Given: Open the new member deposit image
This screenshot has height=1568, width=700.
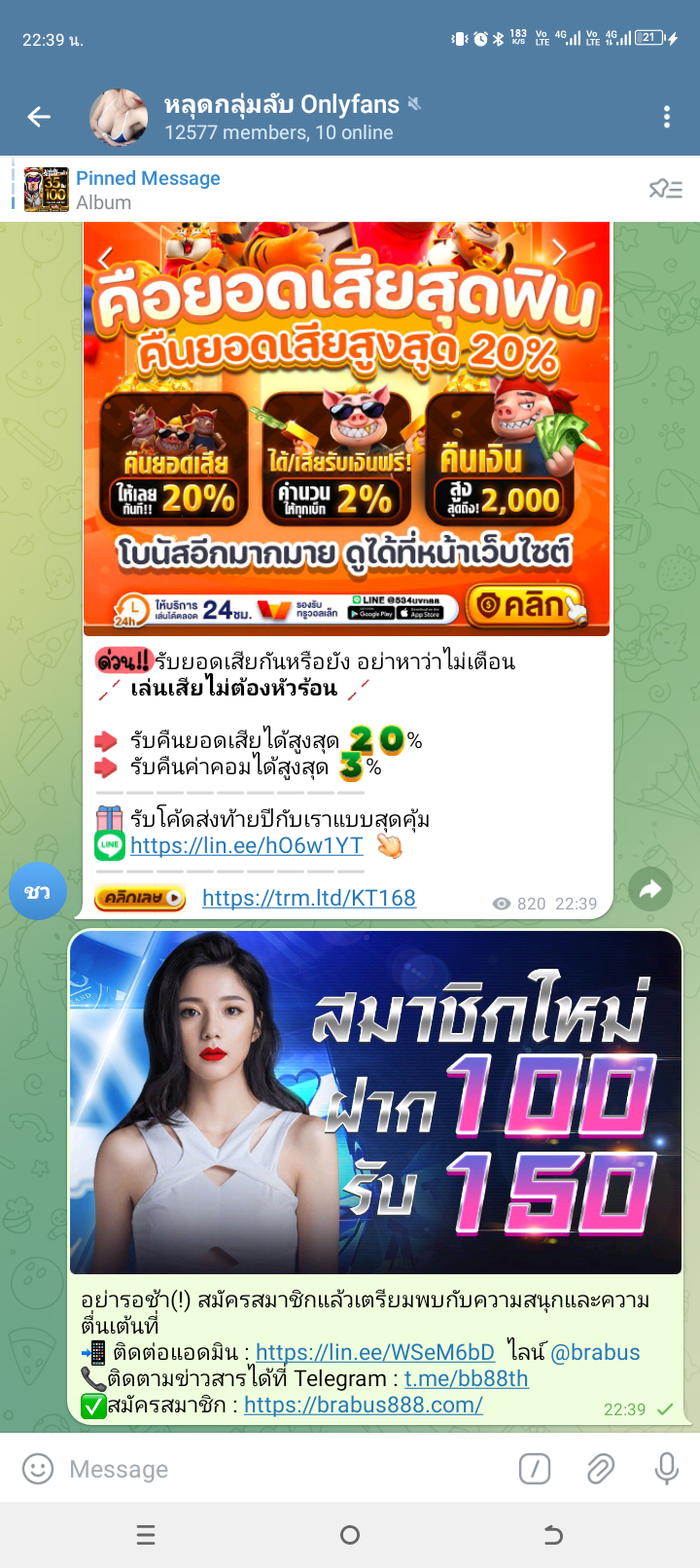Looking at the screenshot, I should tap(375, 1102).
